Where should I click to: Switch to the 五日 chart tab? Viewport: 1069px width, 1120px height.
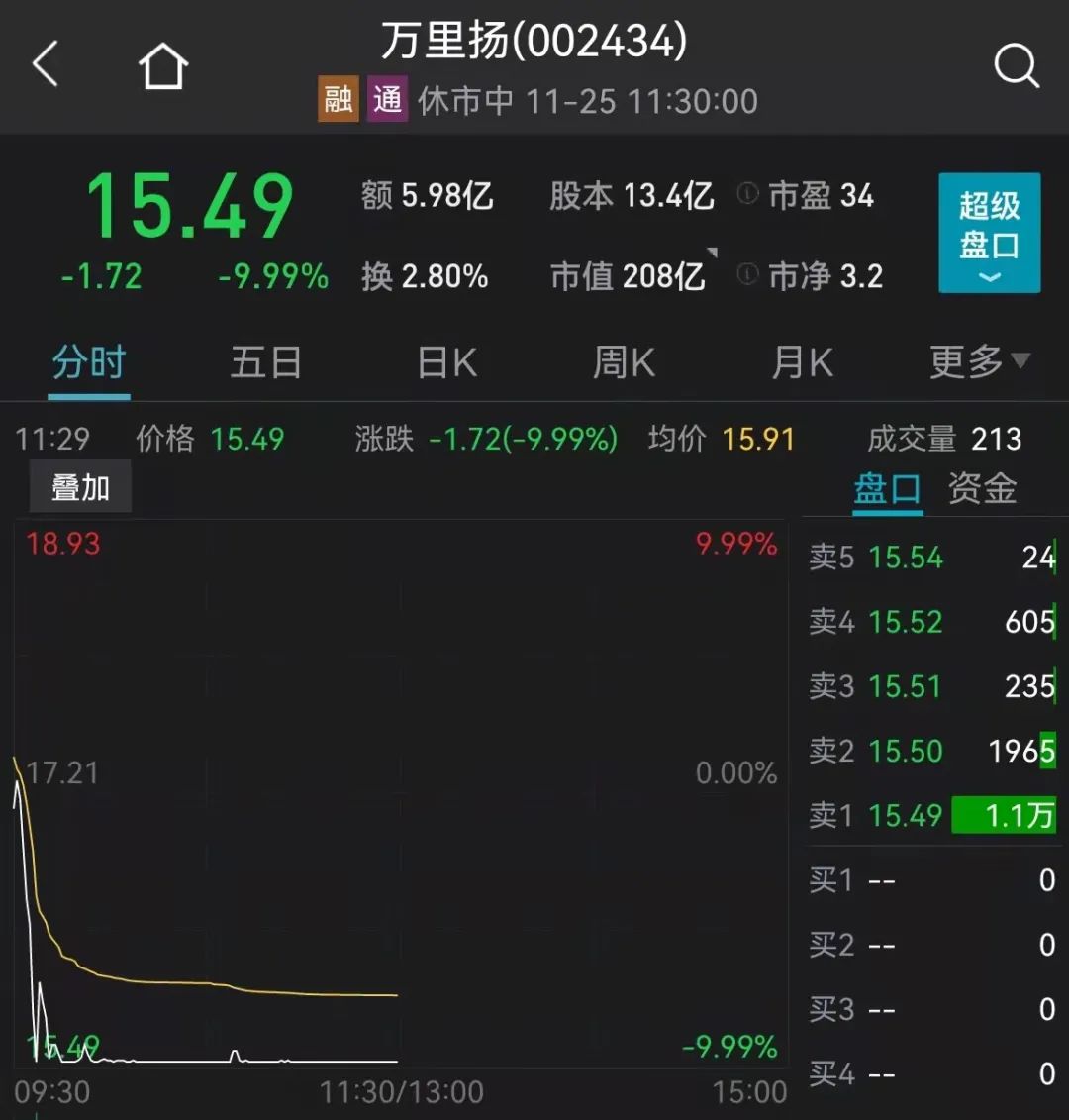[x=265, y=363]
